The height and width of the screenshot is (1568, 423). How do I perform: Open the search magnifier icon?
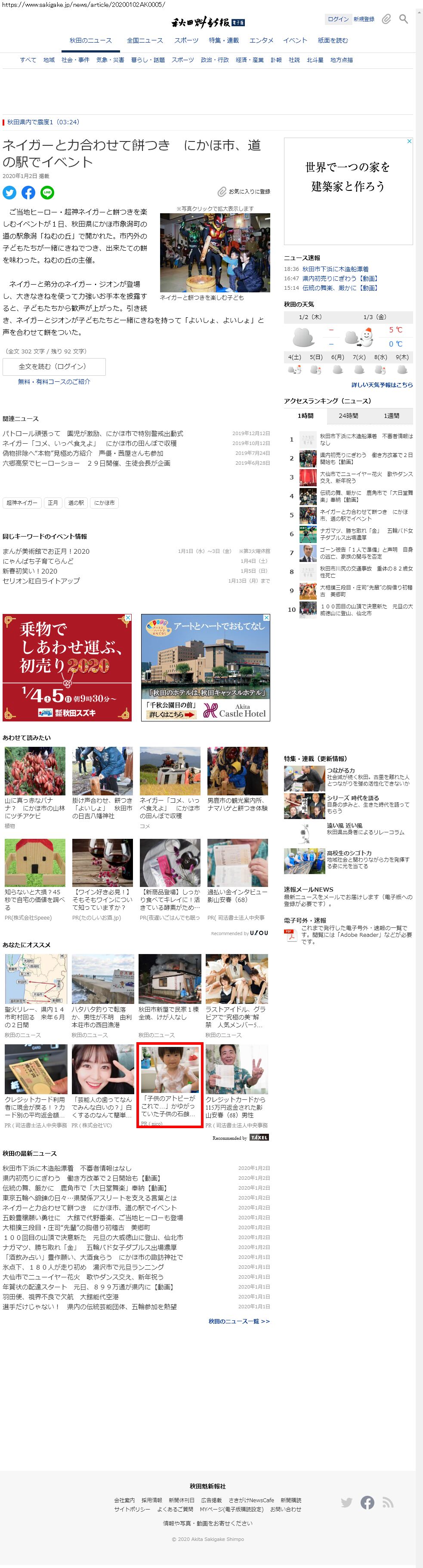(404, 19)
